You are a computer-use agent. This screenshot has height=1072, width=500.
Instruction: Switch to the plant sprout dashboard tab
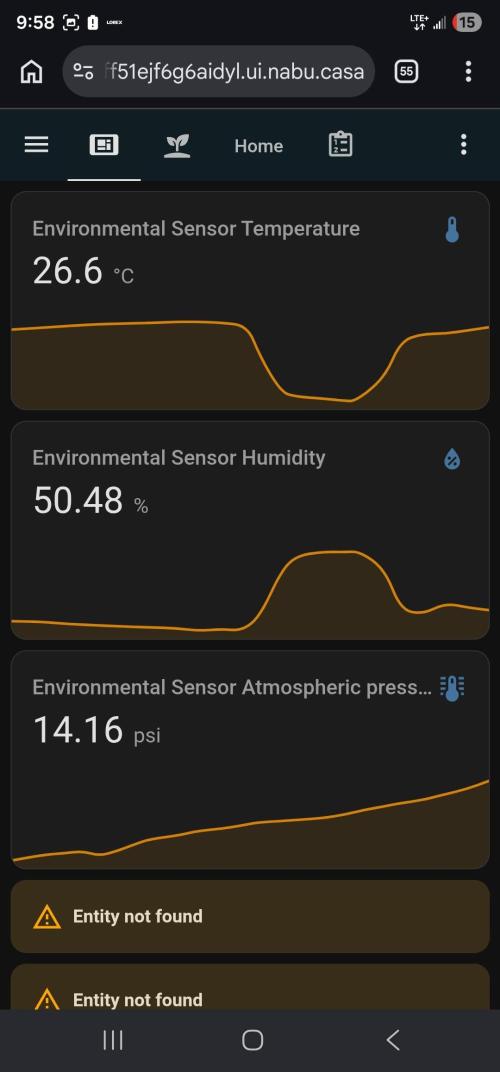[177, 145]
